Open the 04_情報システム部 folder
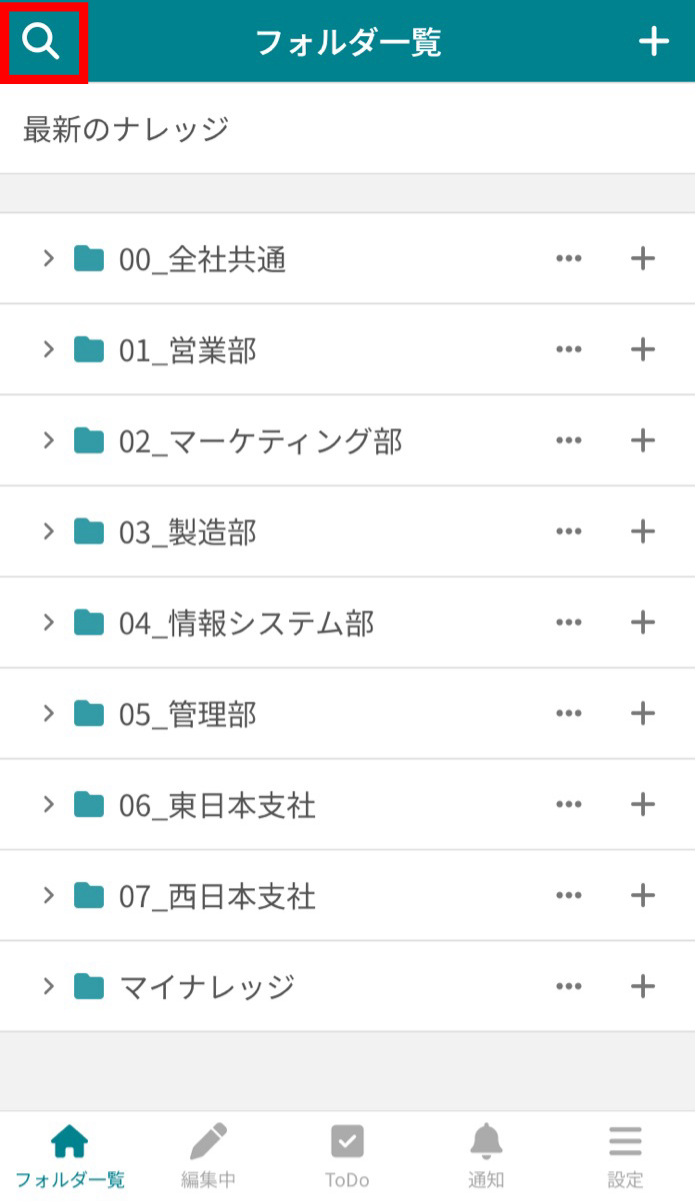 (246, 623)
